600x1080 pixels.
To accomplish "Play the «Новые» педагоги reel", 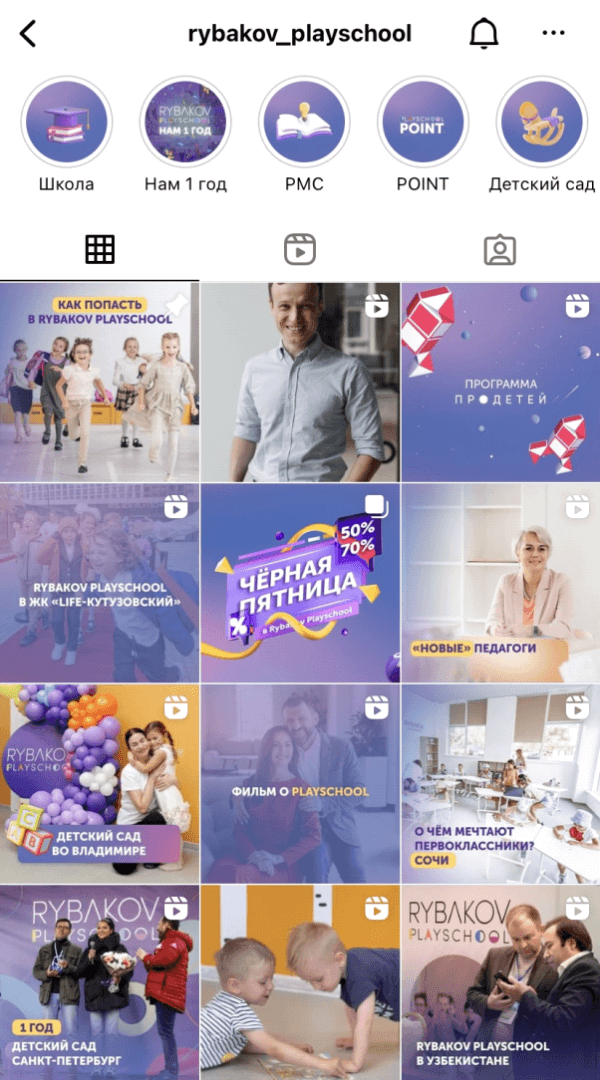I will click(501, 583).
